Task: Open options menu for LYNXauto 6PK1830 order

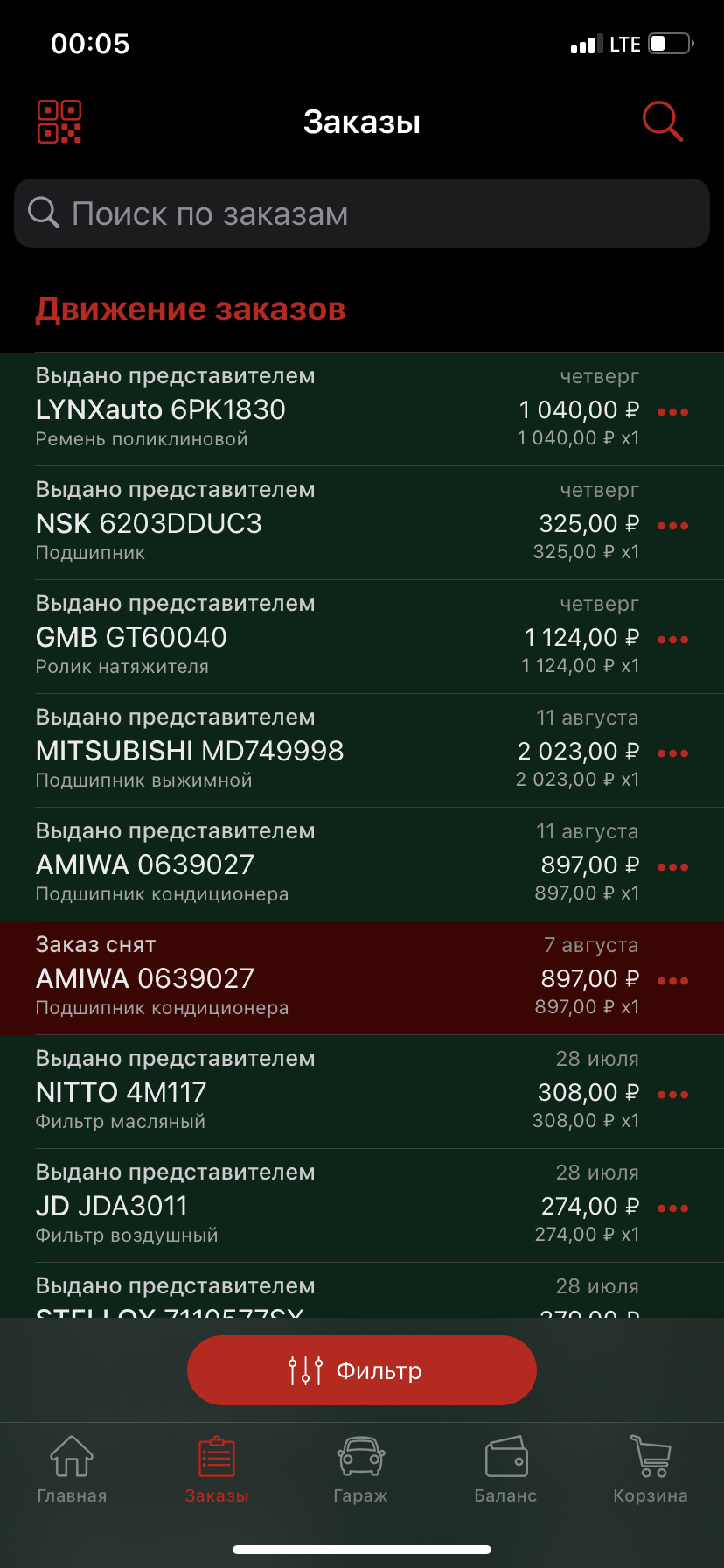Action: pyautogui.click(x=672, y=411)
